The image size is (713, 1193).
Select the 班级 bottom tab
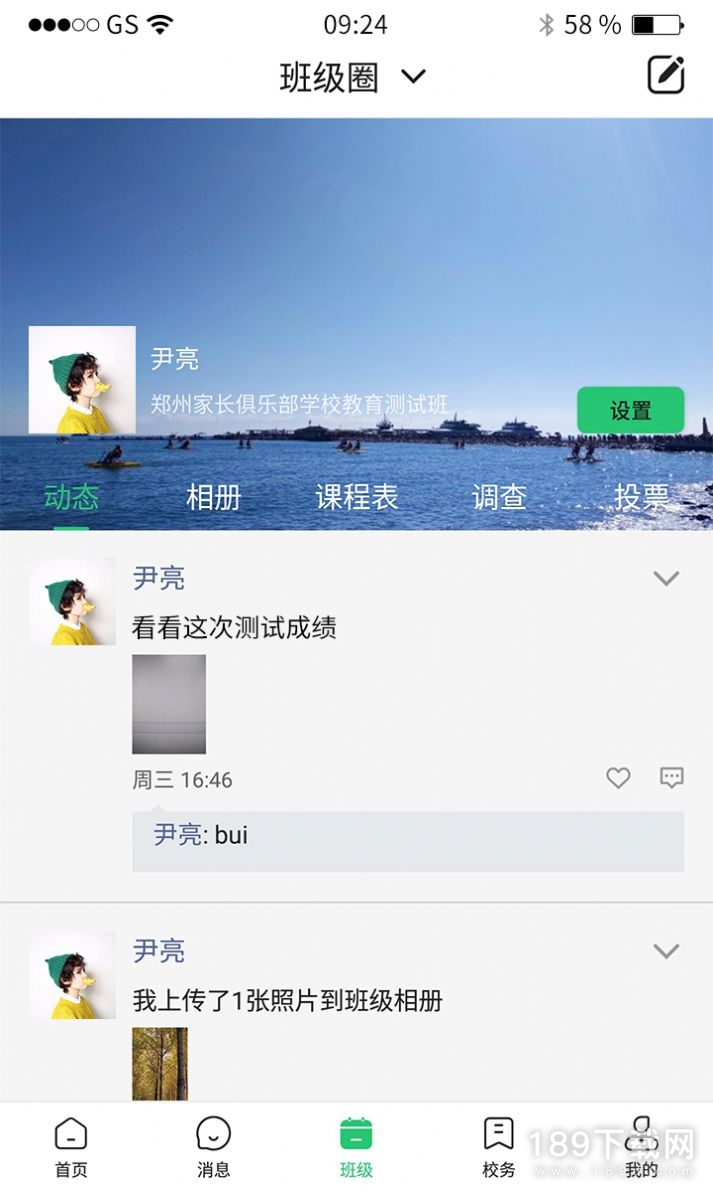click(356, 1147)
